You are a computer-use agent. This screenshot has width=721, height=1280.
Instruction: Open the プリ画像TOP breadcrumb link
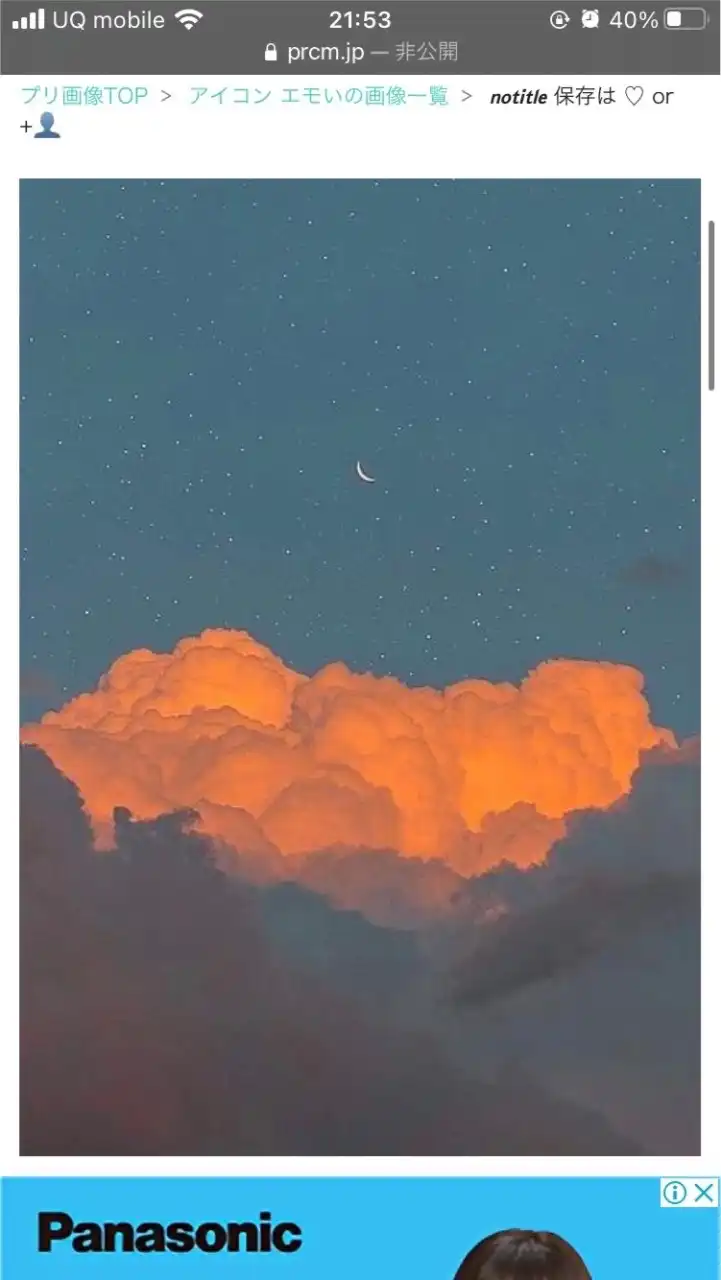(x=84, y=96)
